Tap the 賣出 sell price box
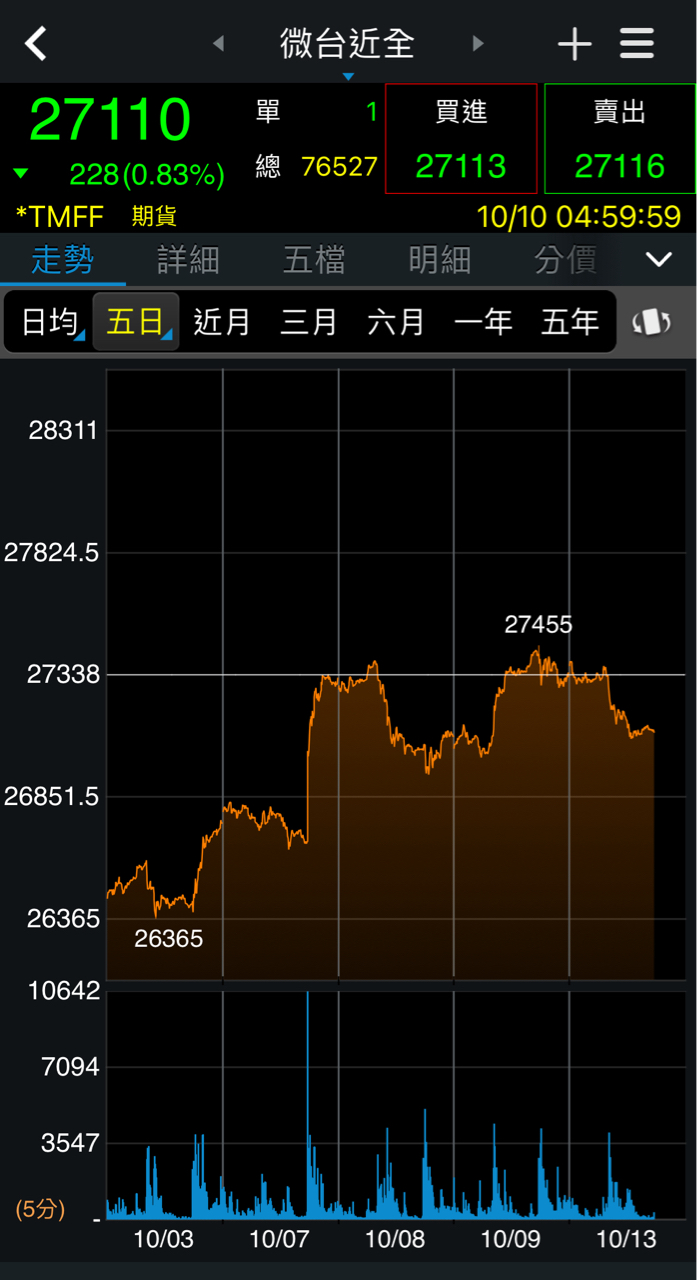The width and height of the screenshot is (697, 1280). (x=620, y=139)
